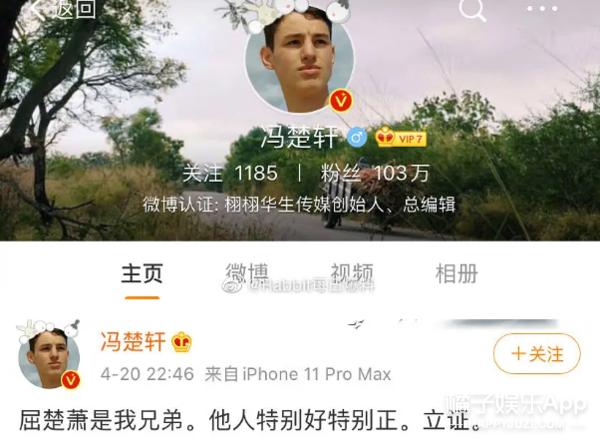Open the VIP 7 membership badge

click(x=400, y=138)
